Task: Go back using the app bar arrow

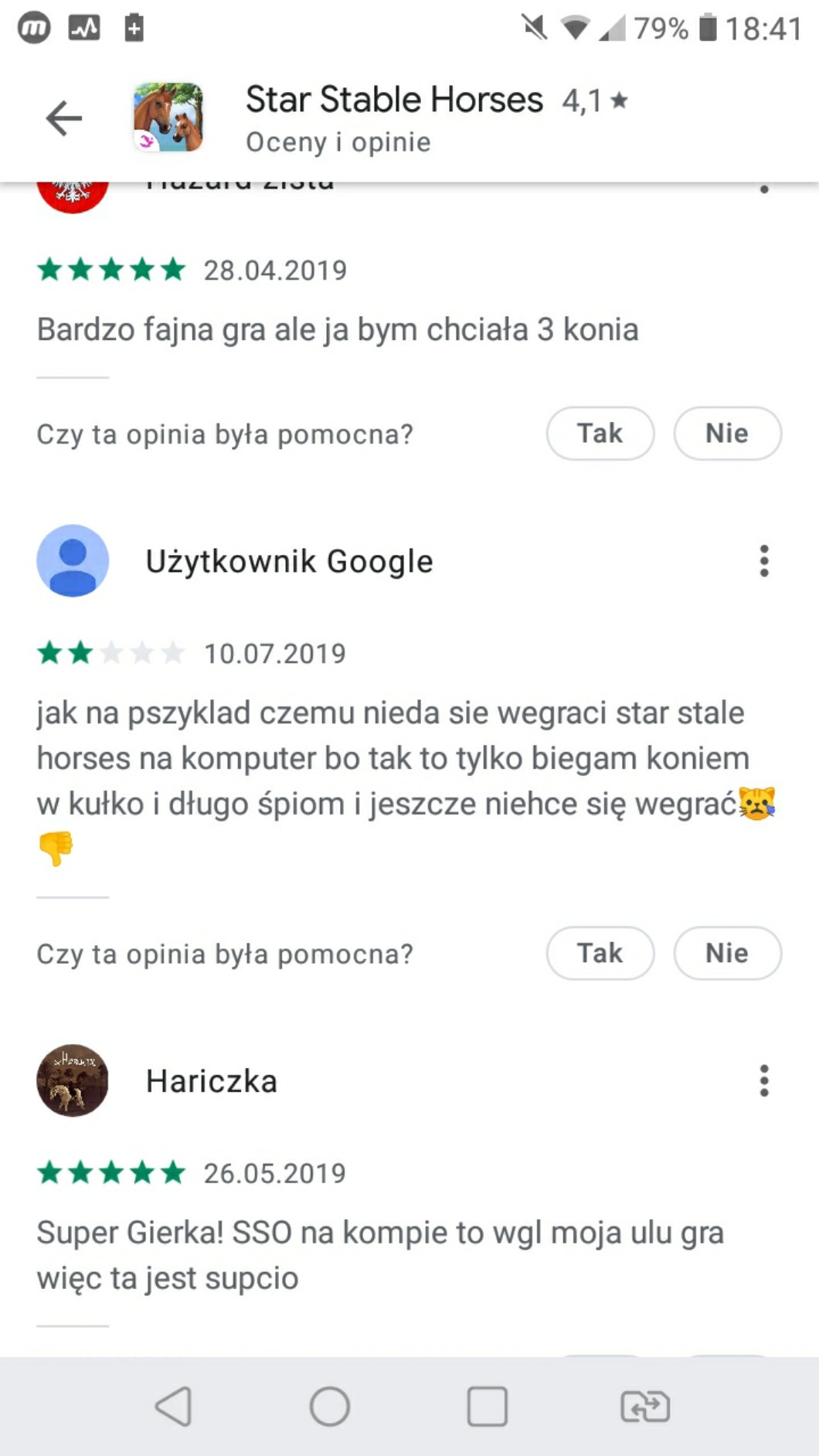Action: pos(64,118)
